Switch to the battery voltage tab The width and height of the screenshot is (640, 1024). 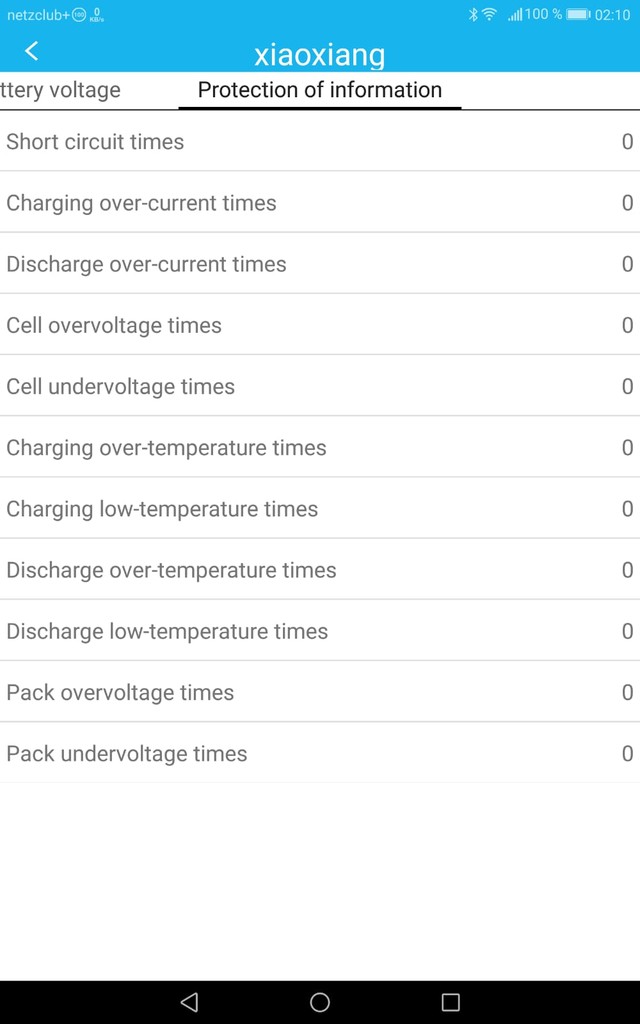[x=60, y=90]
